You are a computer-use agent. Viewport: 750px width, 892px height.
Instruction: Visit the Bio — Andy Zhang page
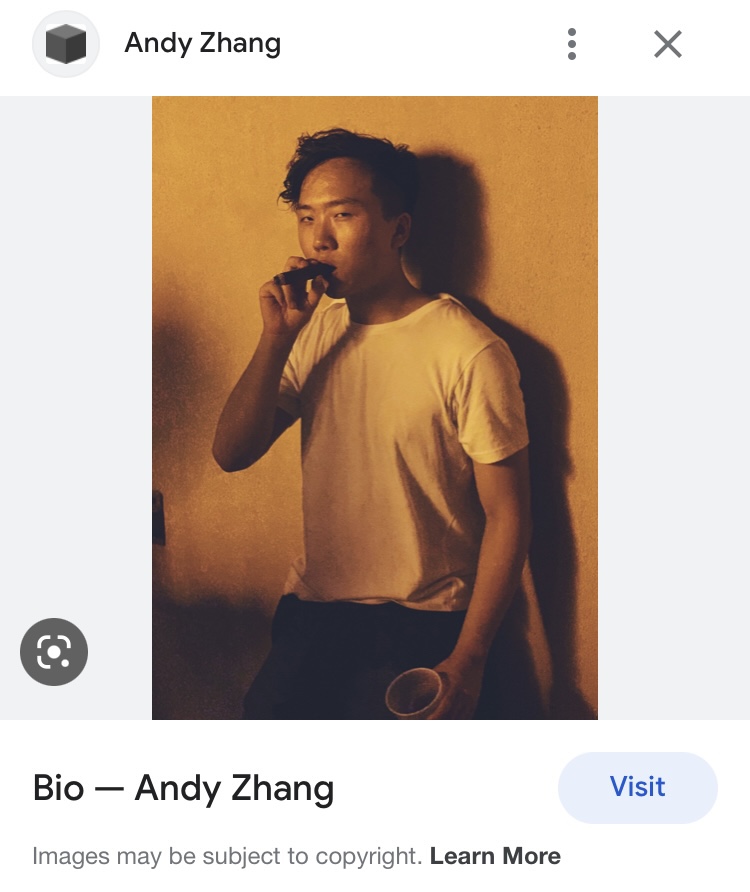[637, 787]
